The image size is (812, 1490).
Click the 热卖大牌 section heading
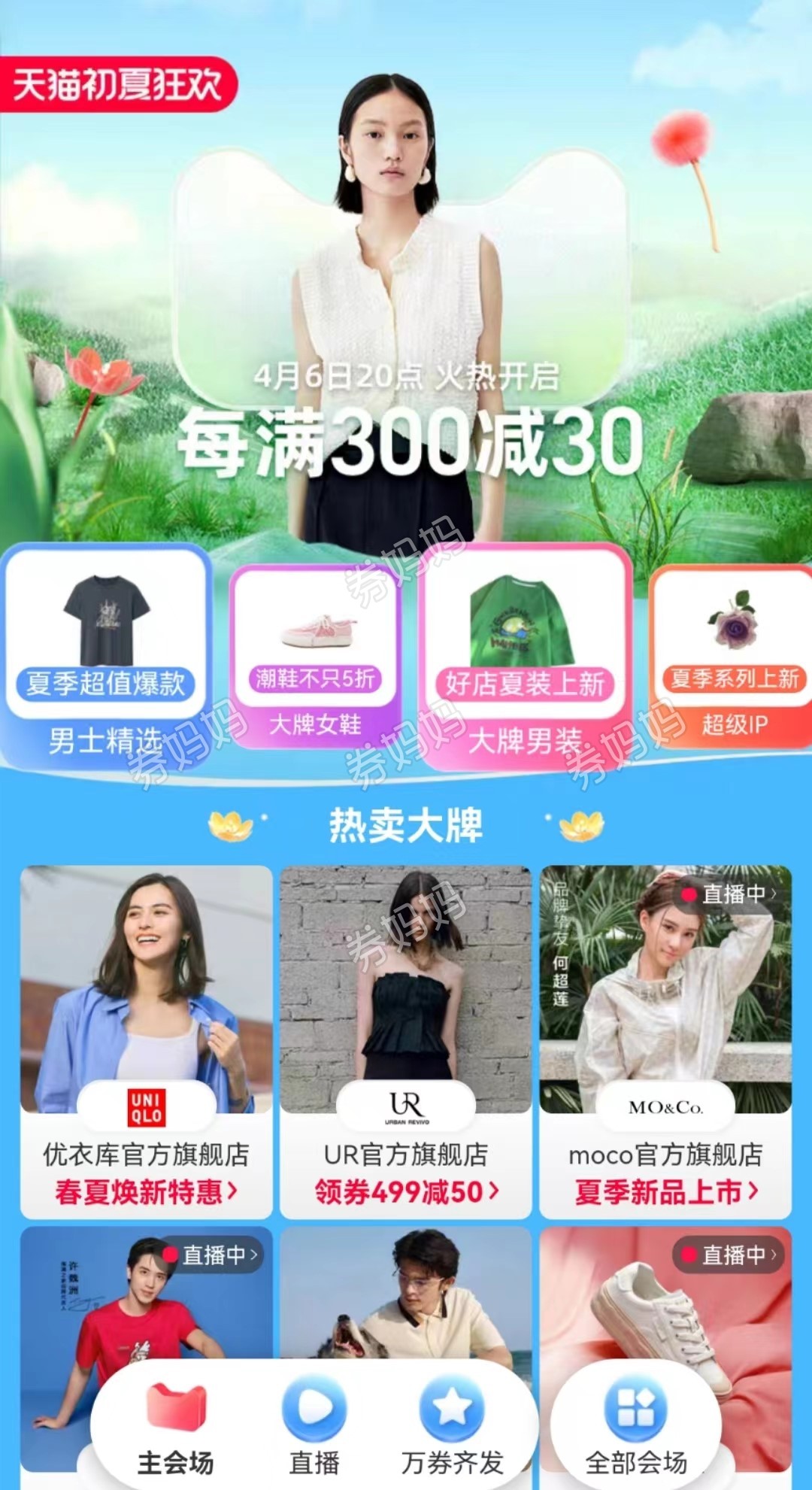tap(406, 824)
